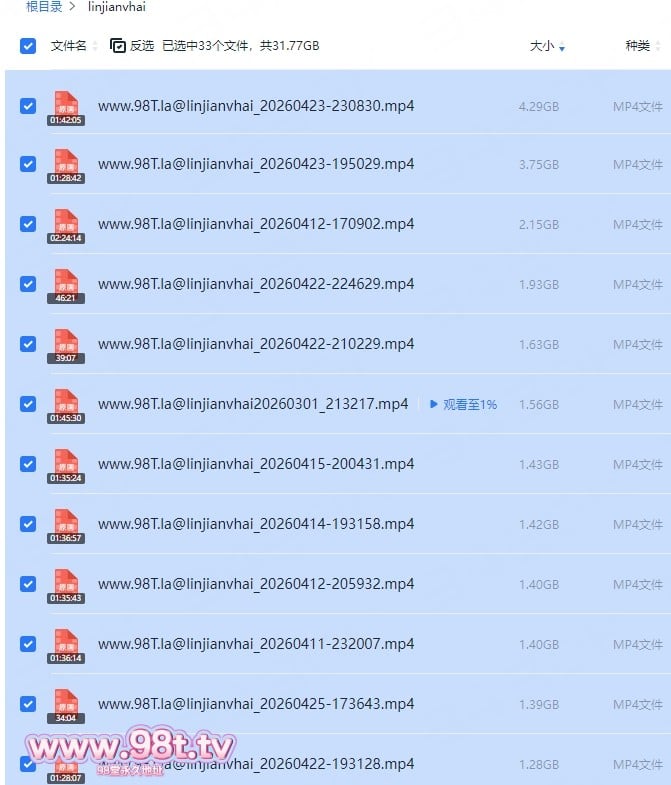671x785 pixels.
Task: Uncheck file linjianvhai_20260415-200431.mp4
Action: pyautogui.click(x=28, y=464)
